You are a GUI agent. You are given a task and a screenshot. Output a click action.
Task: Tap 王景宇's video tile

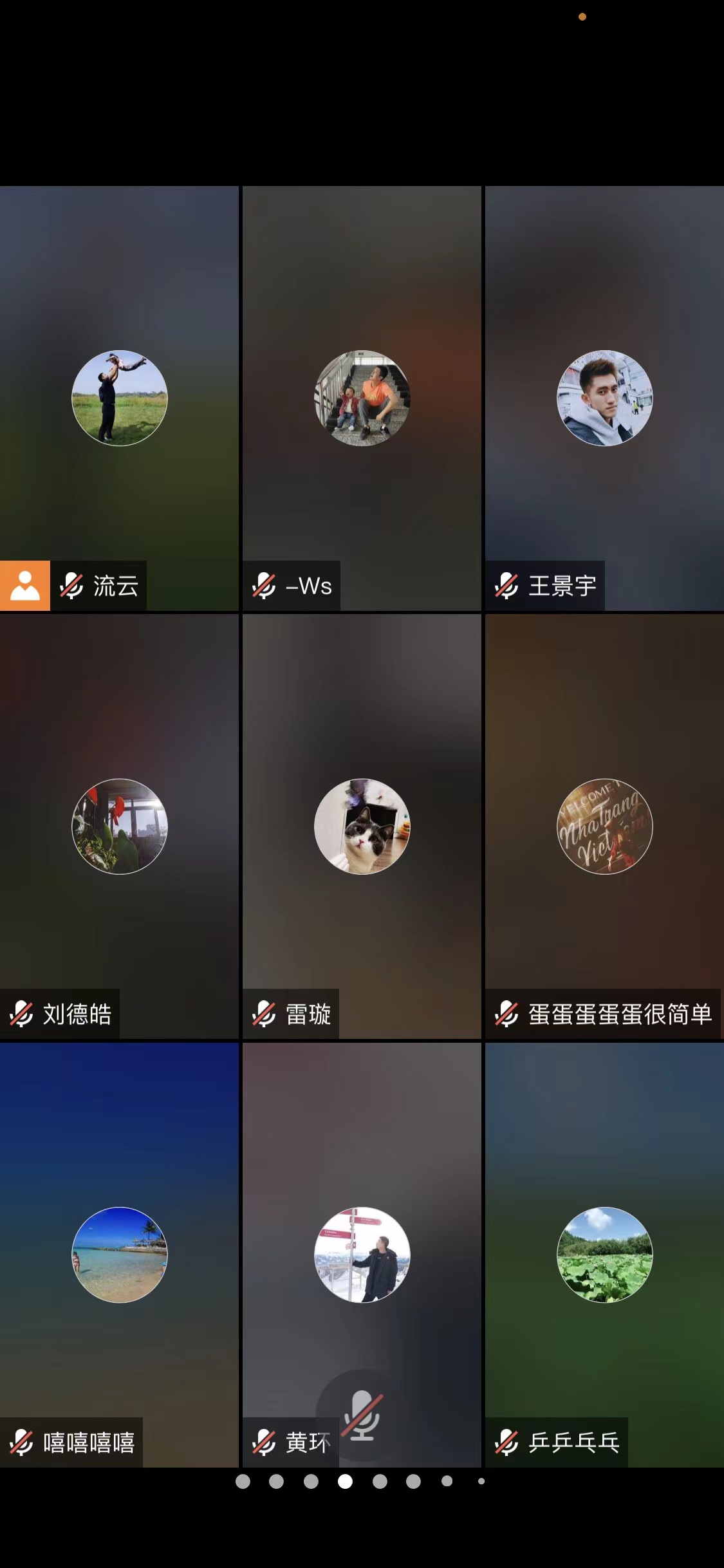(604, 398)
